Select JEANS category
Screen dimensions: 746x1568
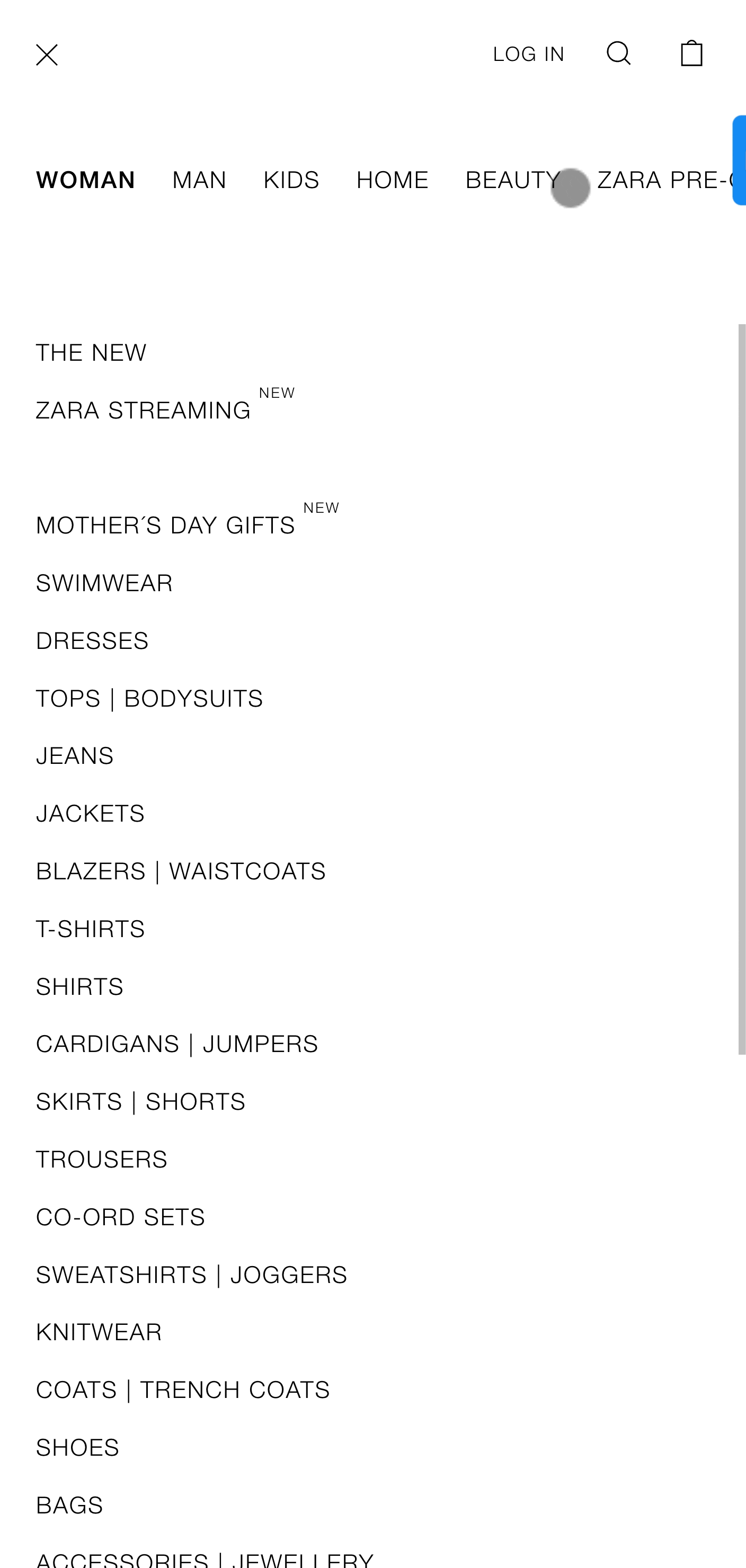click(x=74, y=756)
